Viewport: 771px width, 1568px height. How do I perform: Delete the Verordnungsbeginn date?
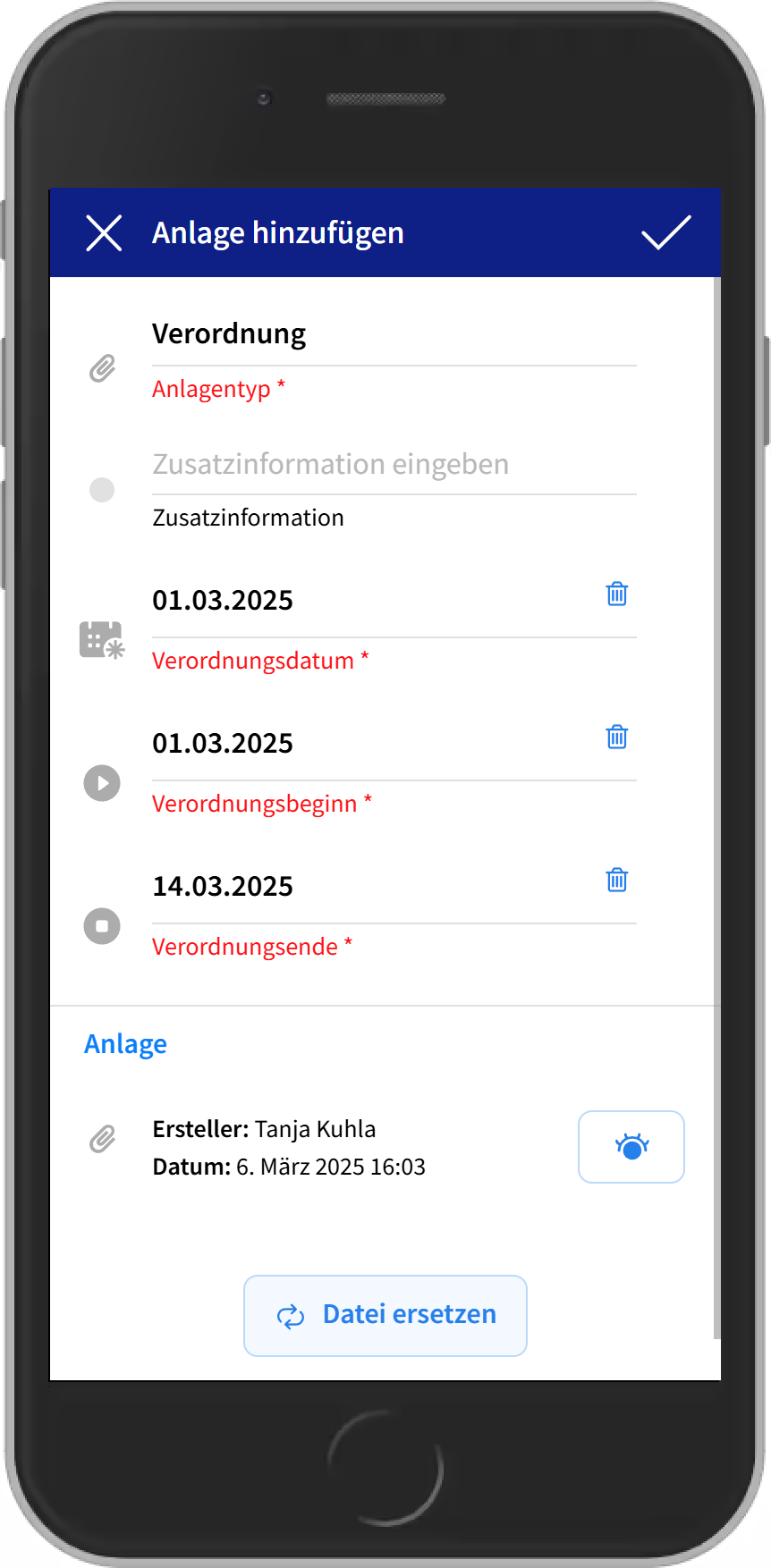point(617,738)
